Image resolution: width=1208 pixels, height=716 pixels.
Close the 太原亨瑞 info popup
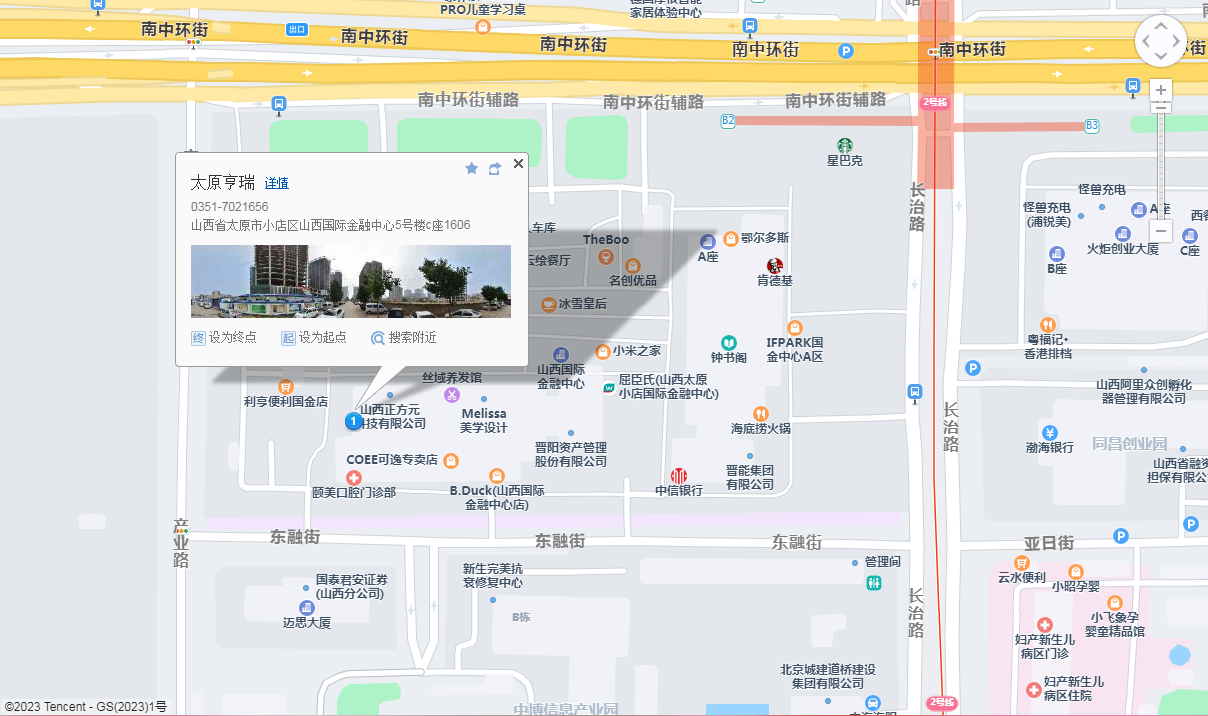point(518,164)
